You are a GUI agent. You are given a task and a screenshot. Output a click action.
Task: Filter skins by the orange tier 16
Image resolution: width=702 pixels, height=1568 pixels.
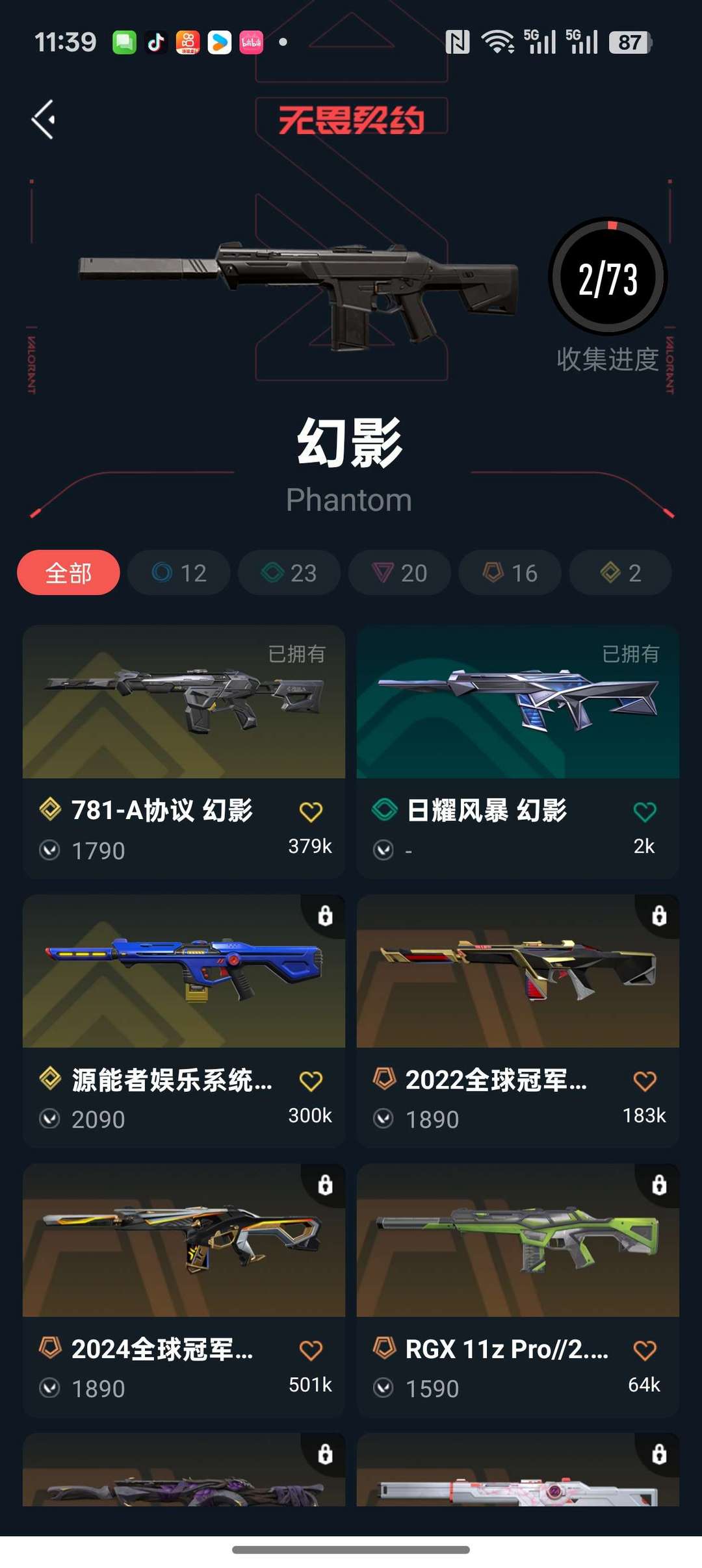pyautogui.click(x=510, y=572)
